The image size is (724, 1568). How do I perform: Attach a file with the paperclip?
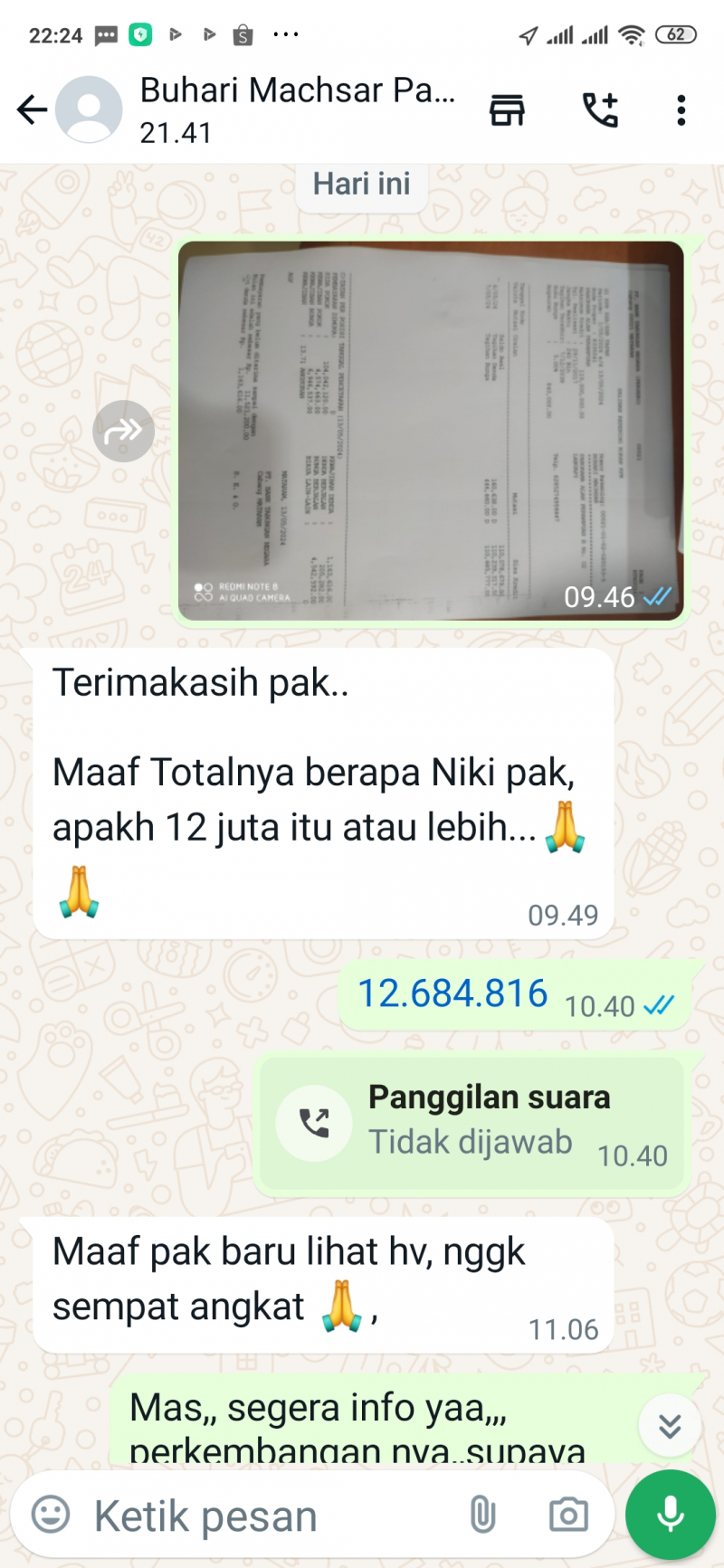tap(482, 1515)
